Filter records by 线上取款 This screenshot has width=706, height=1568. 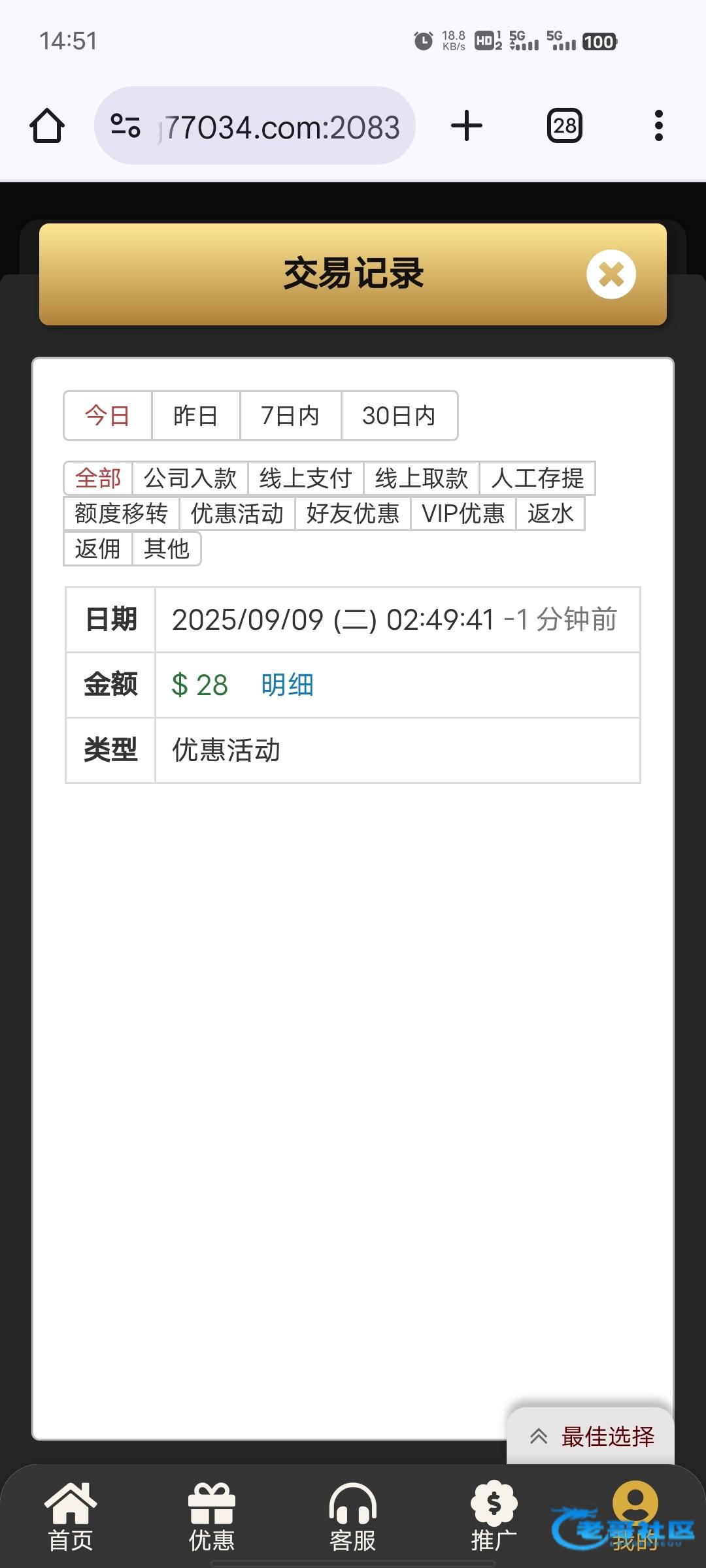[x=422, y=478]
